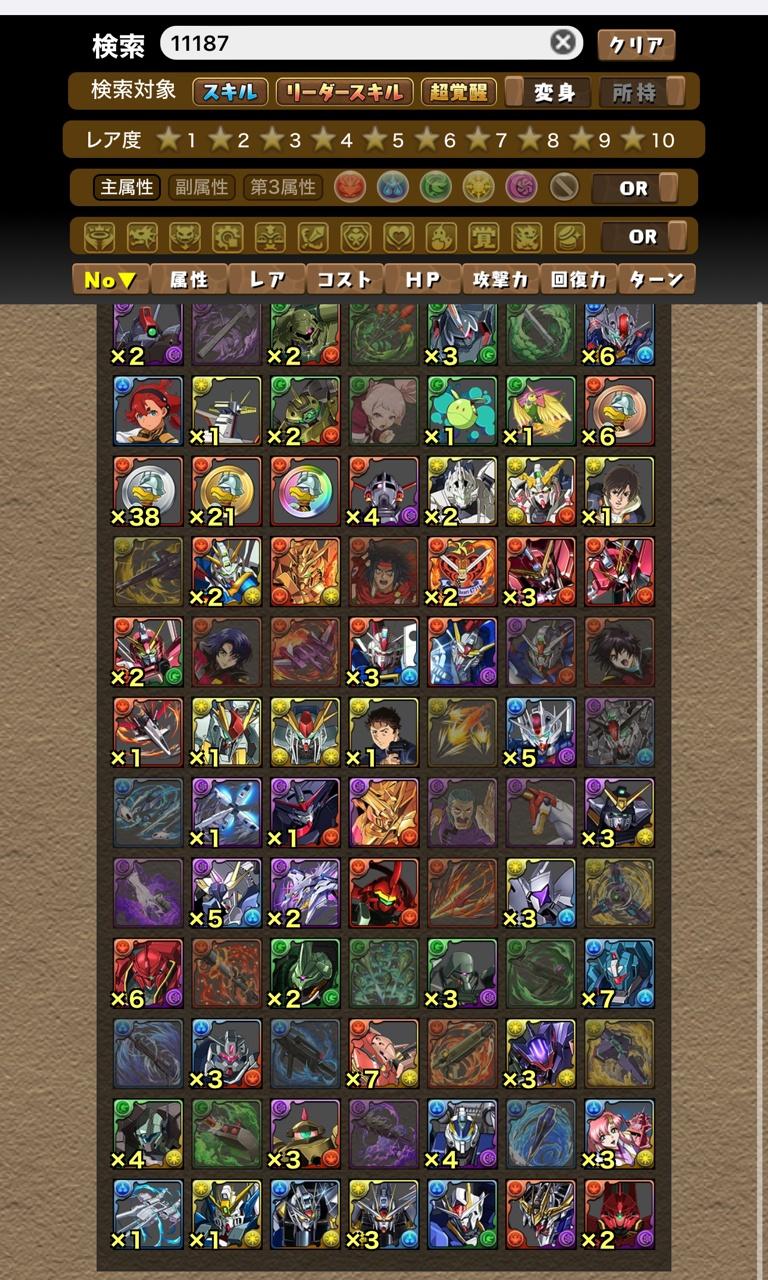Screen dimensions: 768x1280
Task: Filter by the red fire attribute orb
Action: [349, 187]
